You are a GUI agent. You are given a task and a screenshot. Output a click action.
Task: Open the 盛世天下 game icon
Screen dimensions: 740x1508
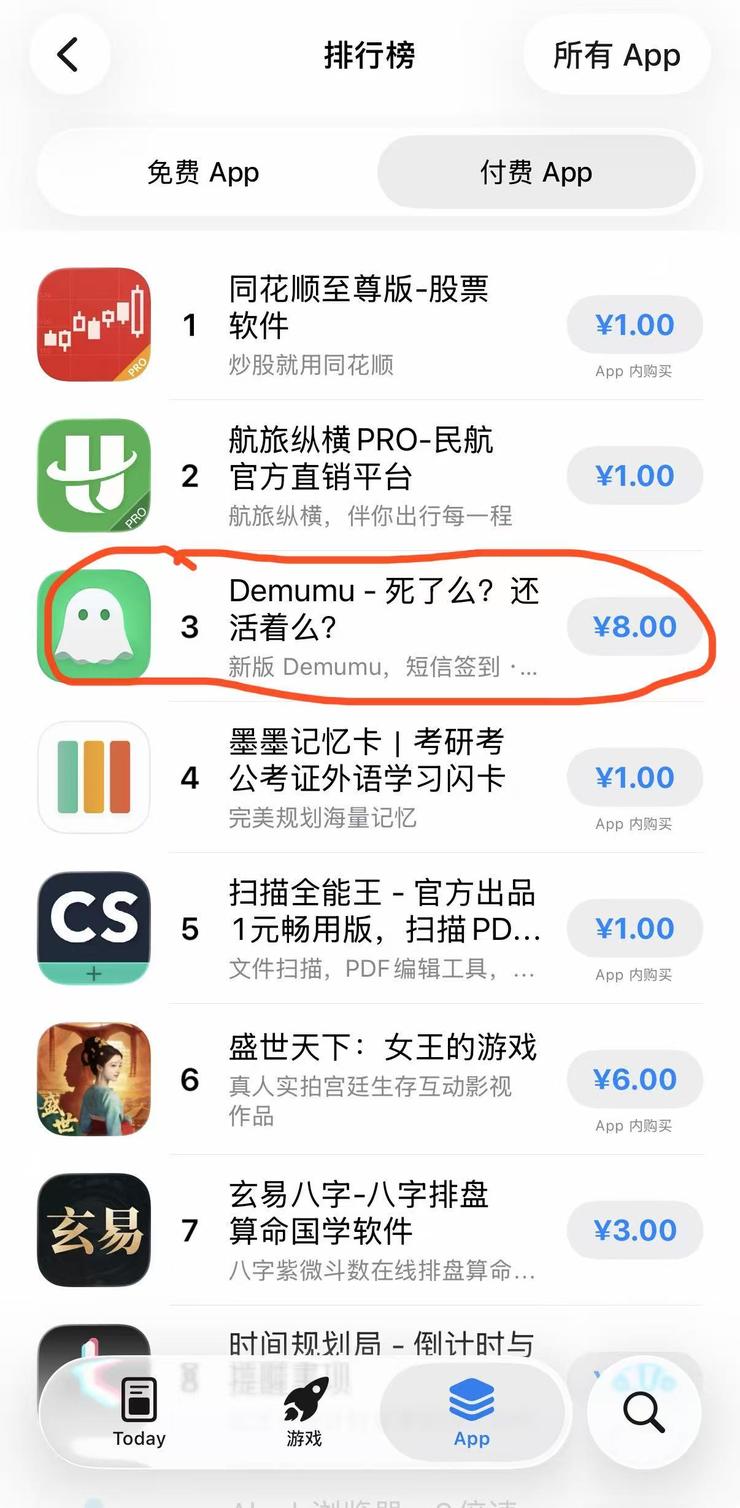point(93,1079)
